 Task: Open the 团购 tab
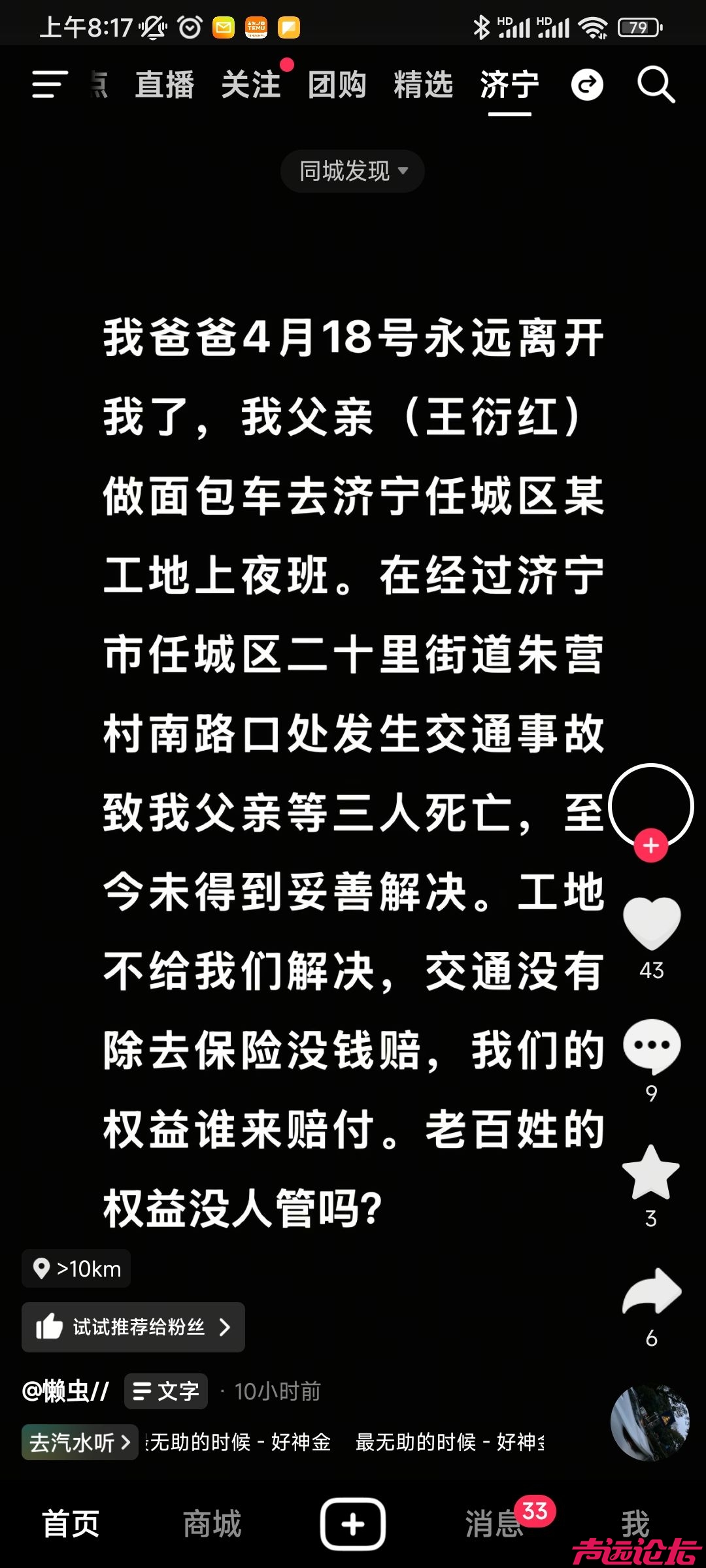[x=337, y=85]
